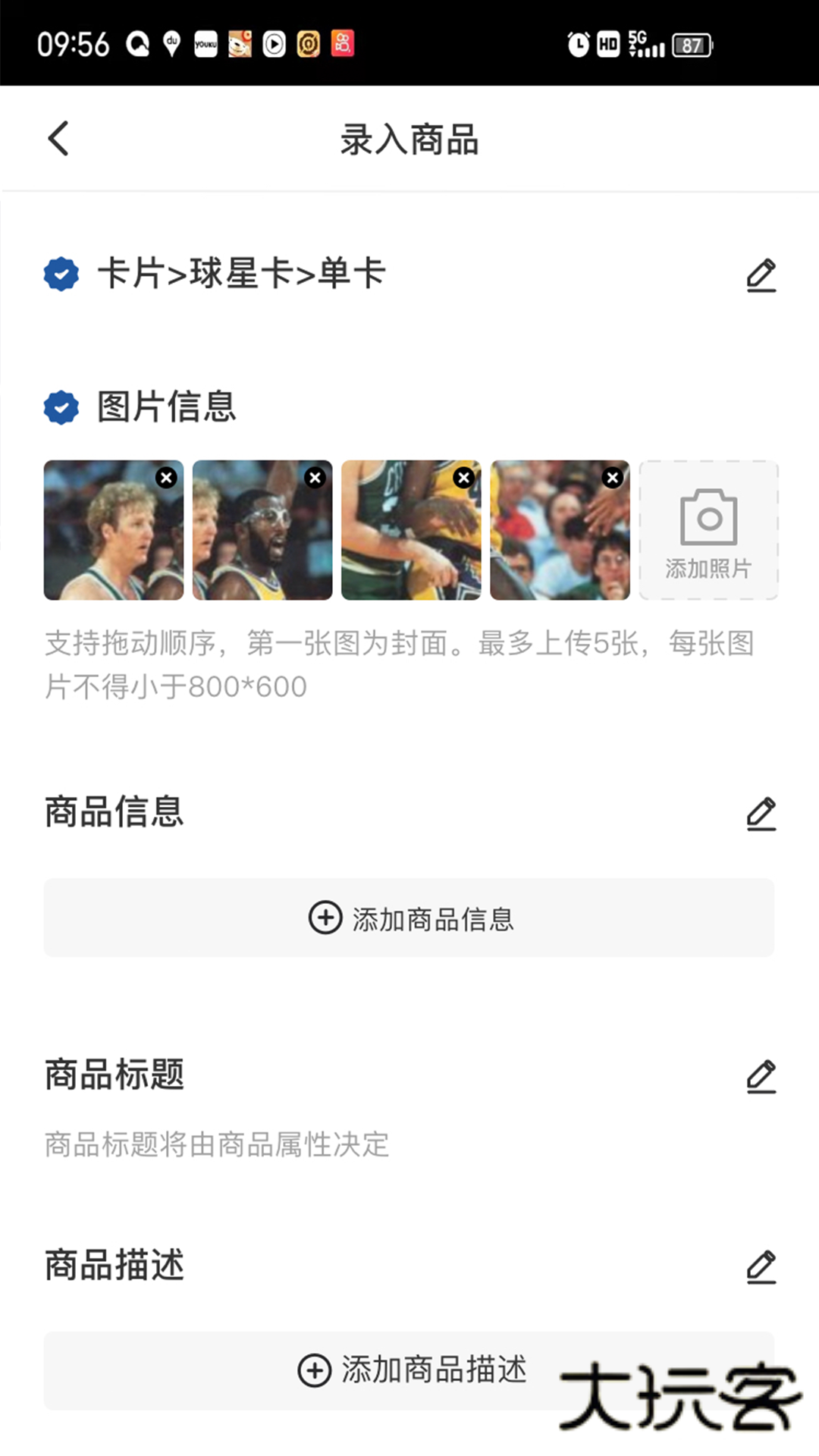Delete the fourth crowd photo
819x1456 pixels.
tap(612, 478)
